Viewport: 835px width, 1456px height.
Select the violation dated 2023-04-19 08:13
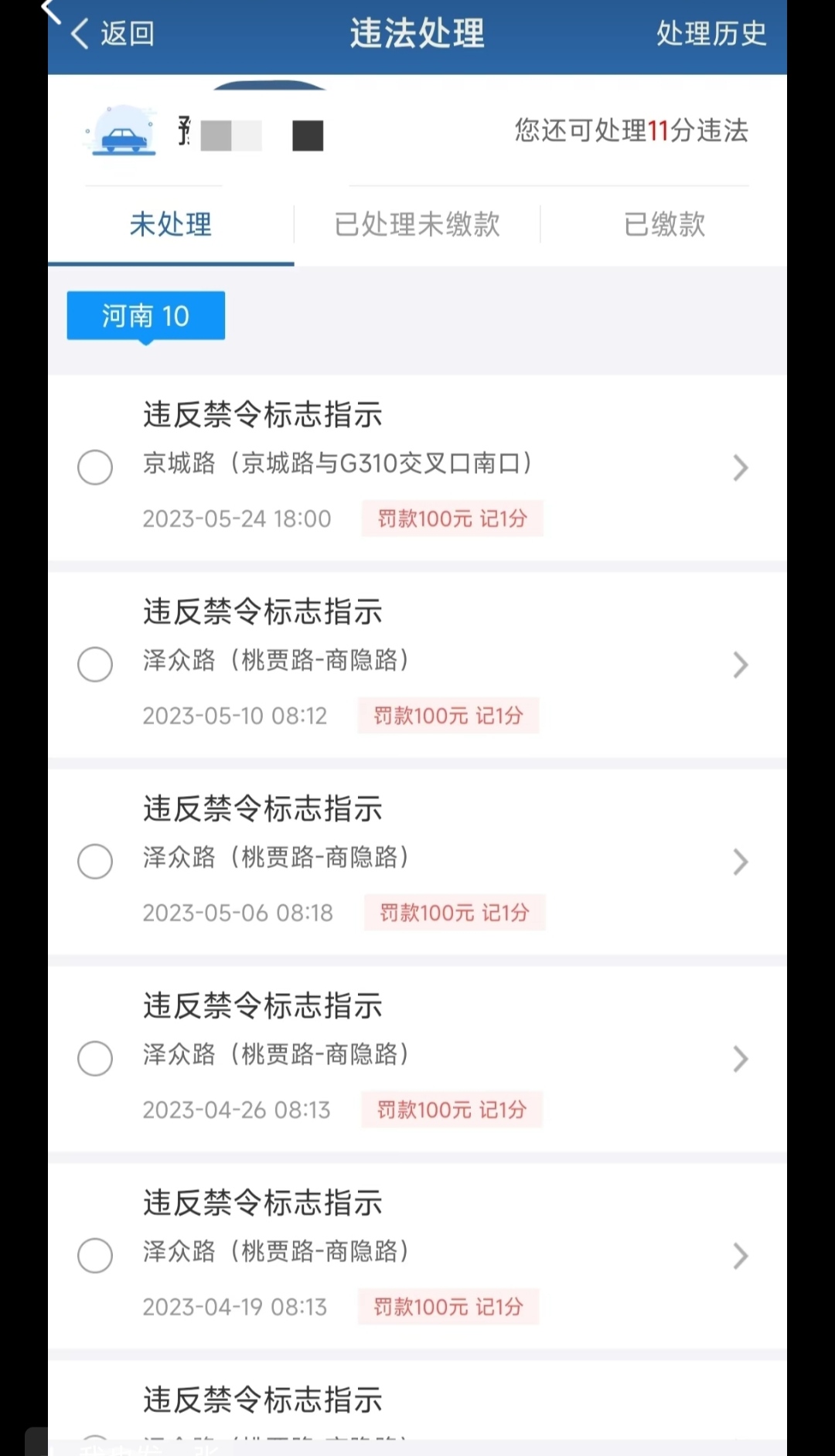[x=95, y=1256]
